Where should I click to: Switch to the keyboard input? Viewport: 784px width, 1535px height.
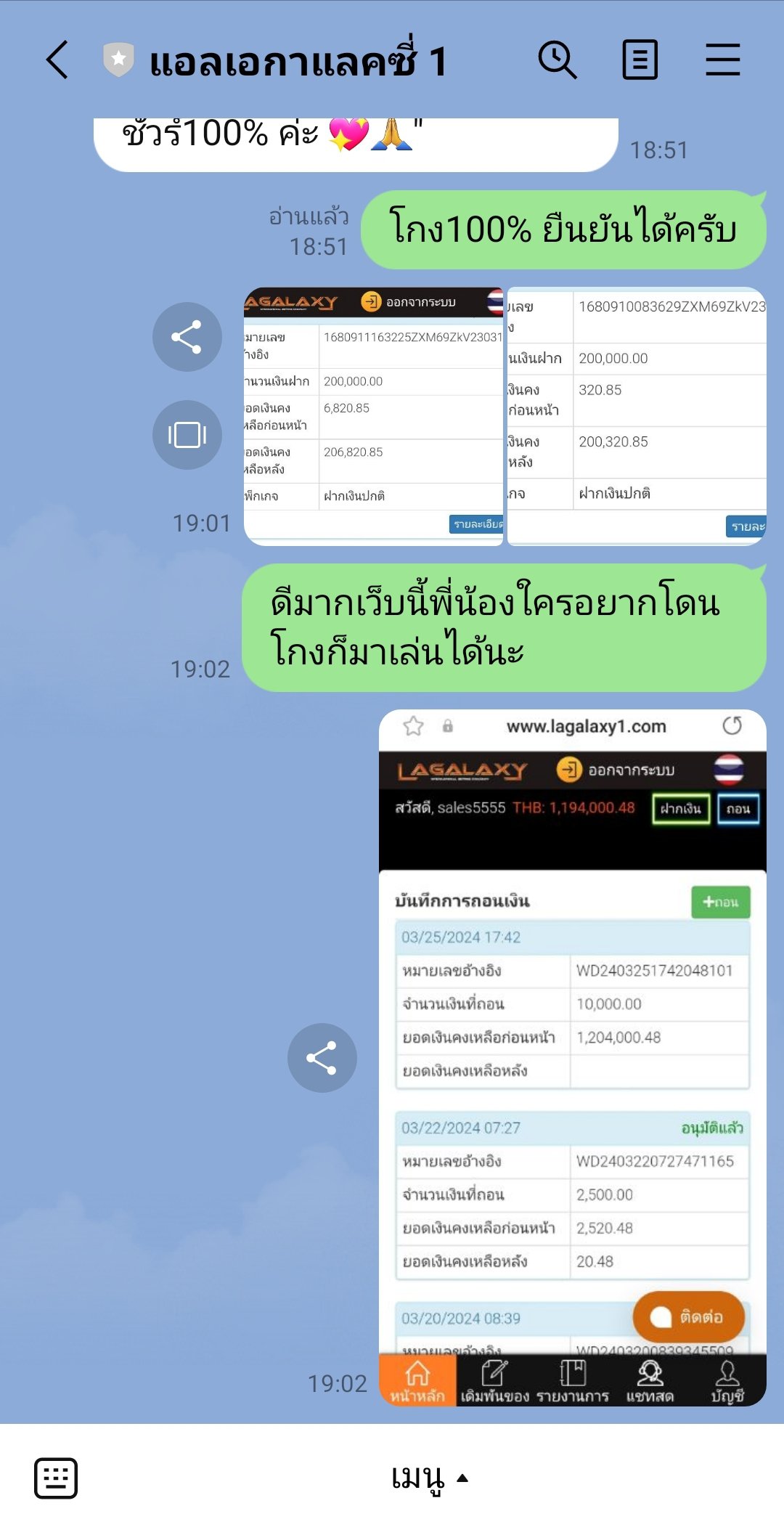click(x=56, y=1478)
